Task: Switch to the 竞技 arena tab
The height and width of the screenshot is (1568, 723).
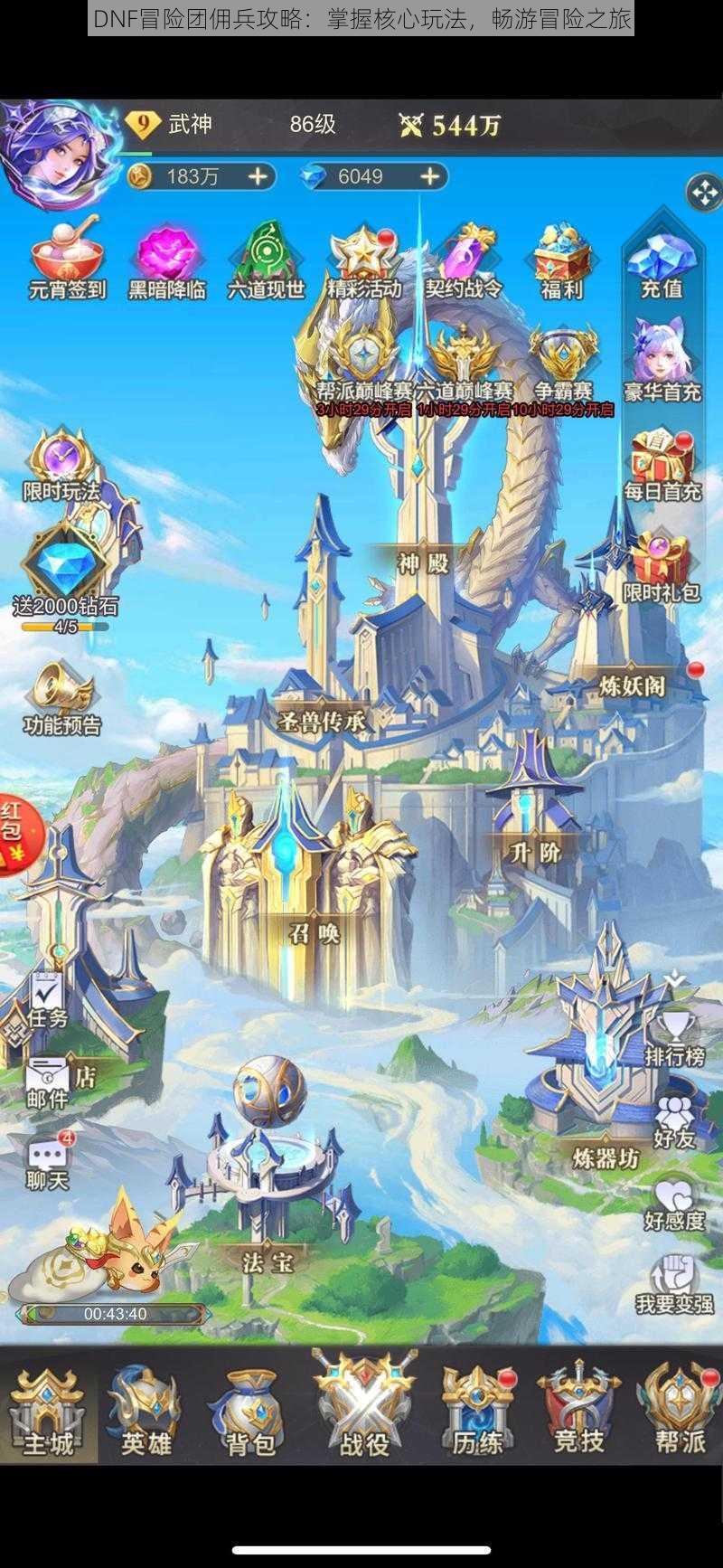Action: coord(578,1412)
